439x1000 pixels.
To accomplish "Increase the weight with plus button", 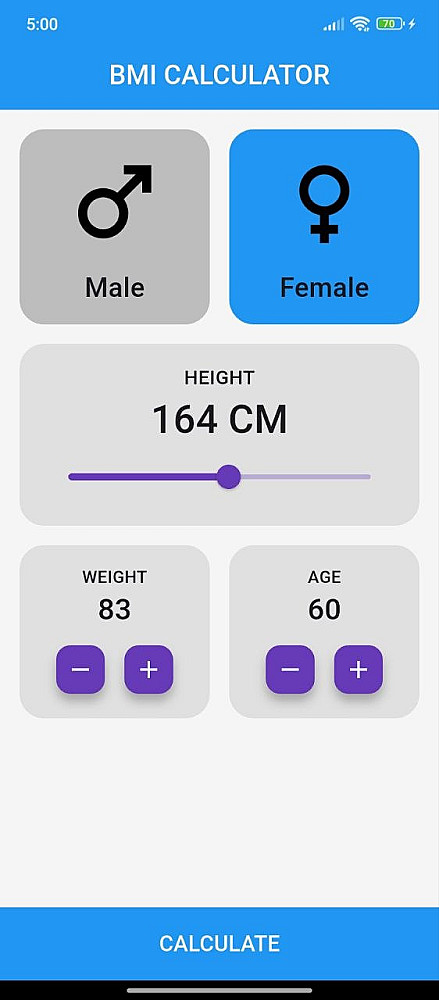I will pos(149,669).
